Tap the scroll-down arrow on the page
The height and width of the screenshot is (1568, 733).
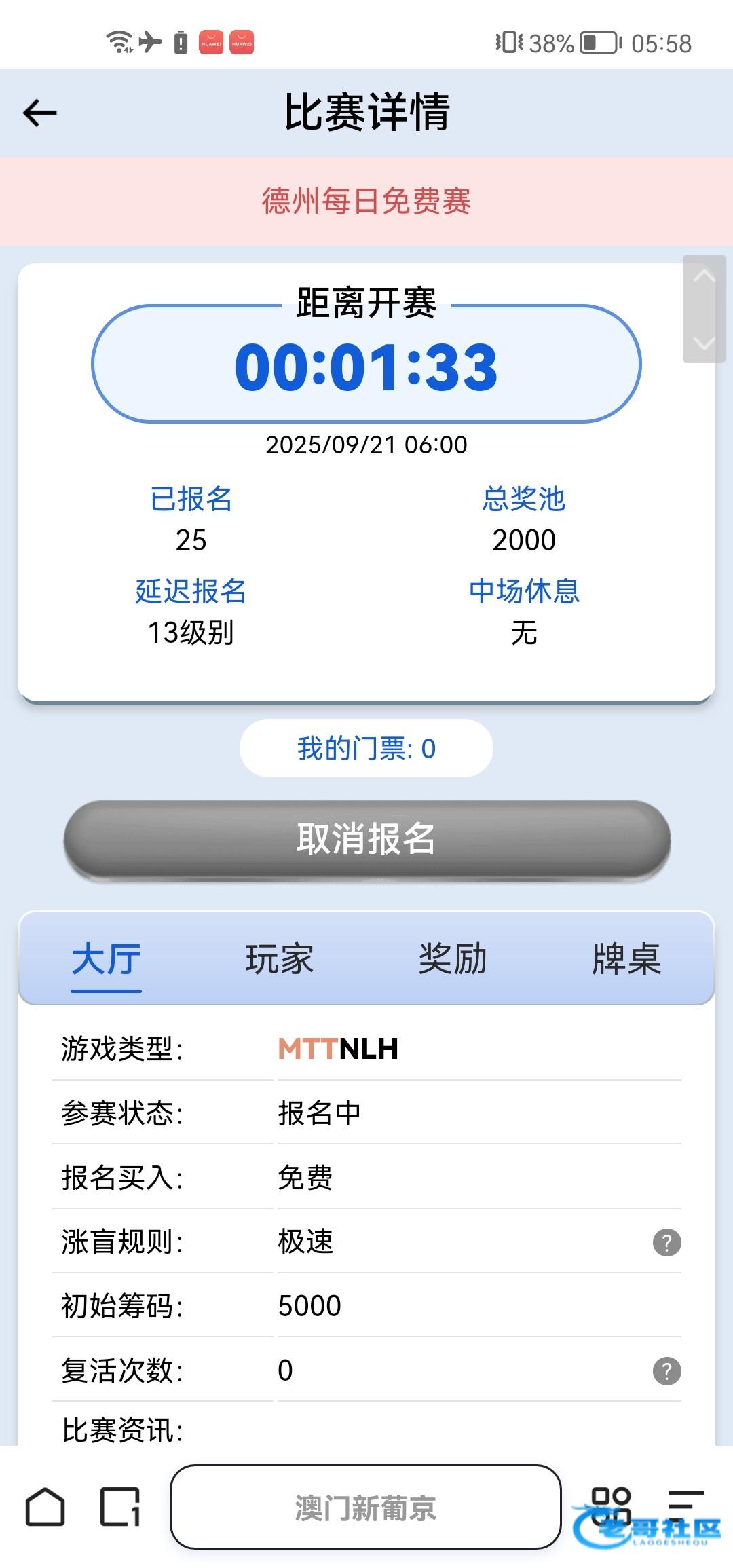click(704, 341)
